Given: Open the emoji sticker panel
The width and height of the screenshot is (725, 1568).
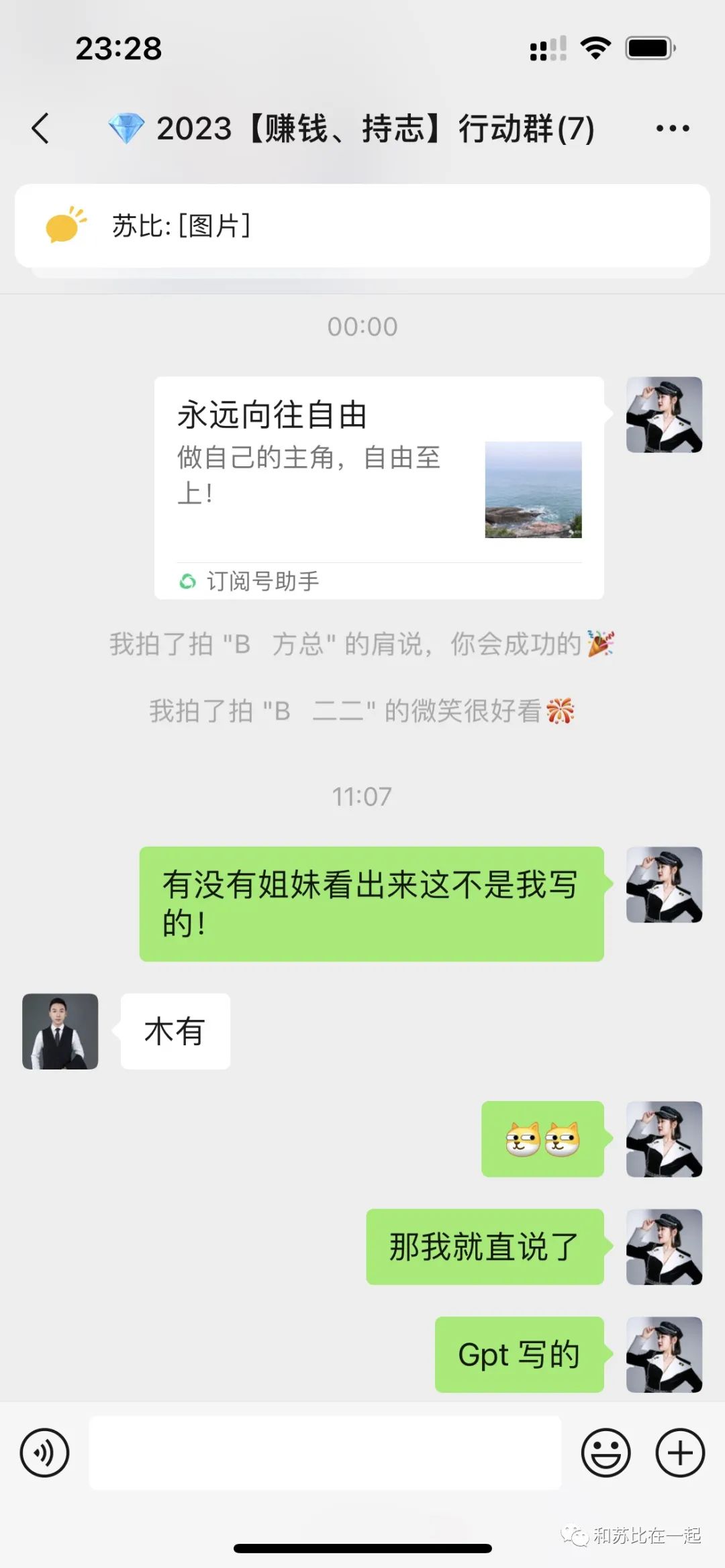Looking at the screenshot, I should coord(606,1453).
